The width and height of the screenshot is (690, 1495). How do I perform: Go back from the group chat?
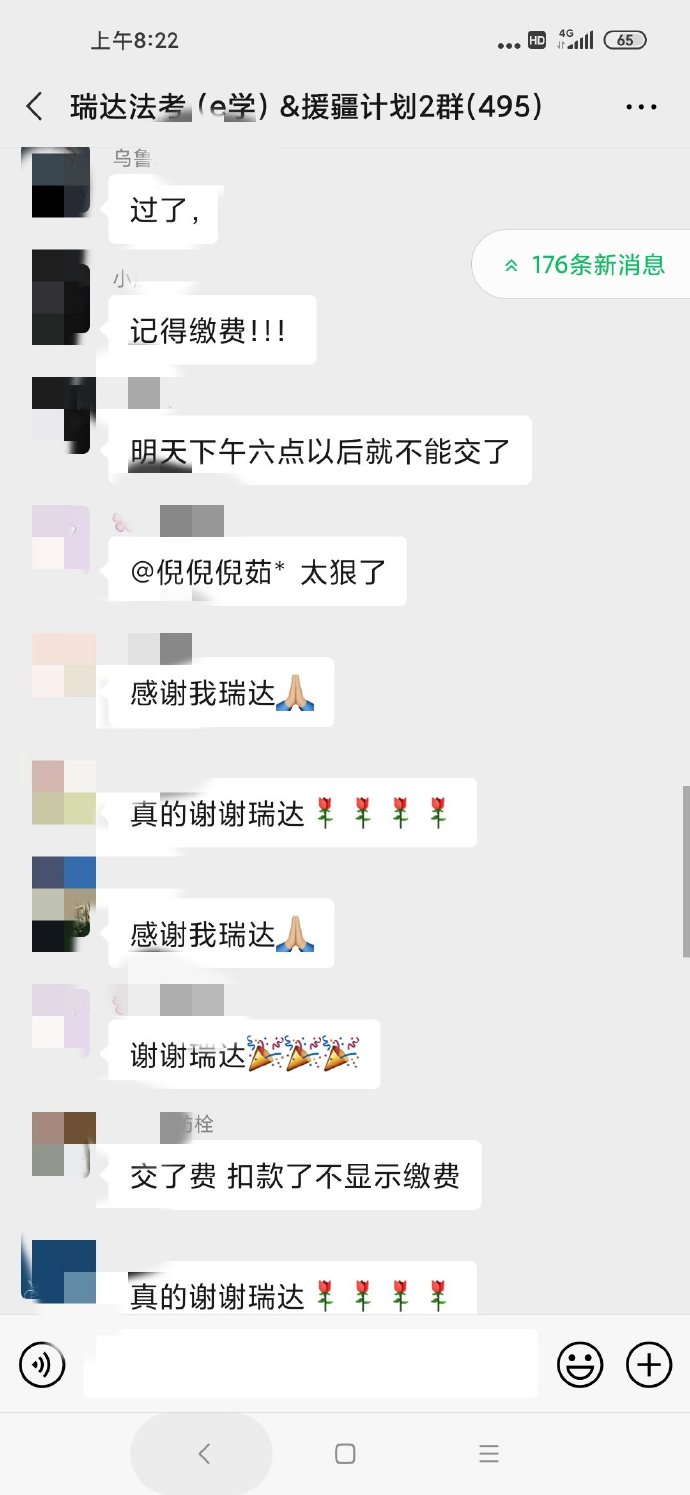(x=35, y=107)
